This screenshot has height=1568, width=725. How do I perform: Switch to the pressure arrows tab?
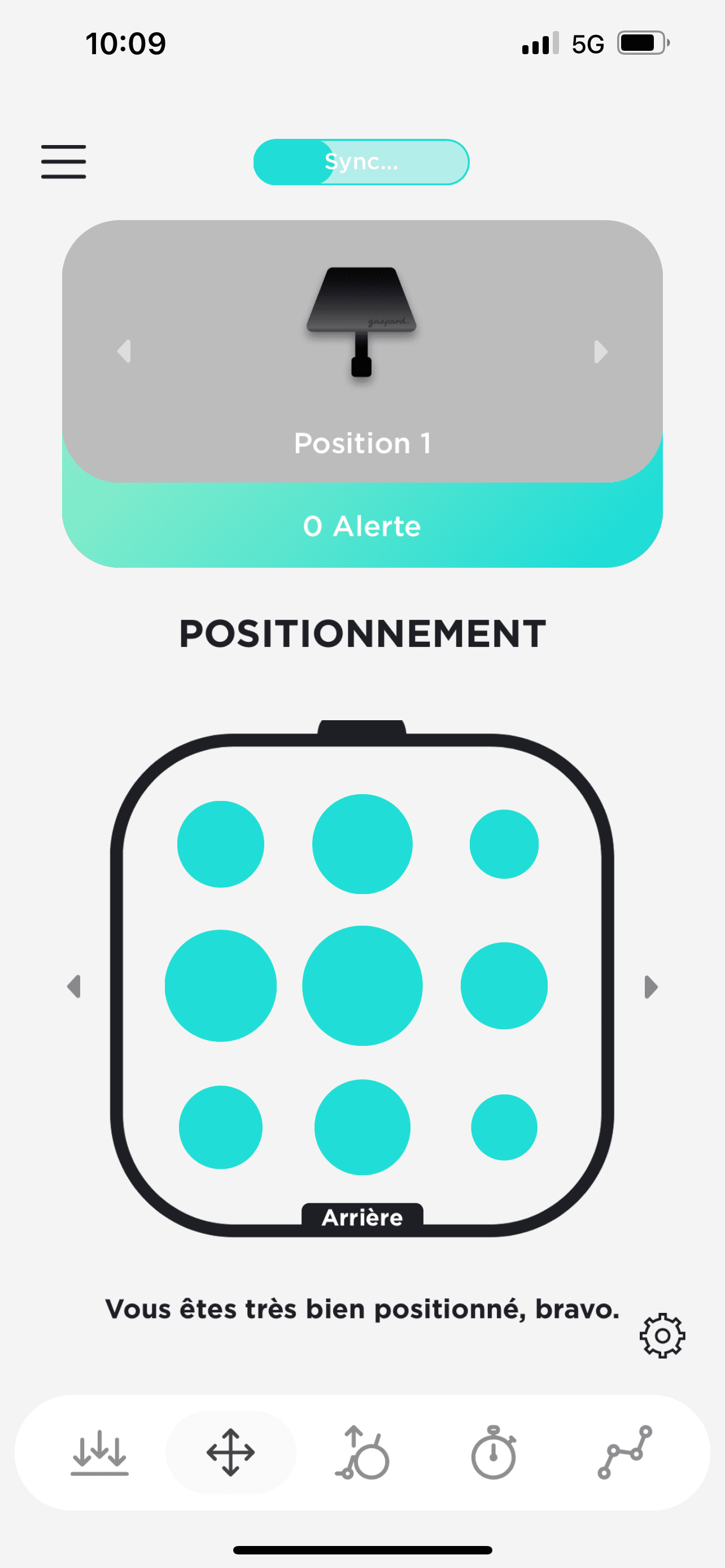click(99, 1453)
